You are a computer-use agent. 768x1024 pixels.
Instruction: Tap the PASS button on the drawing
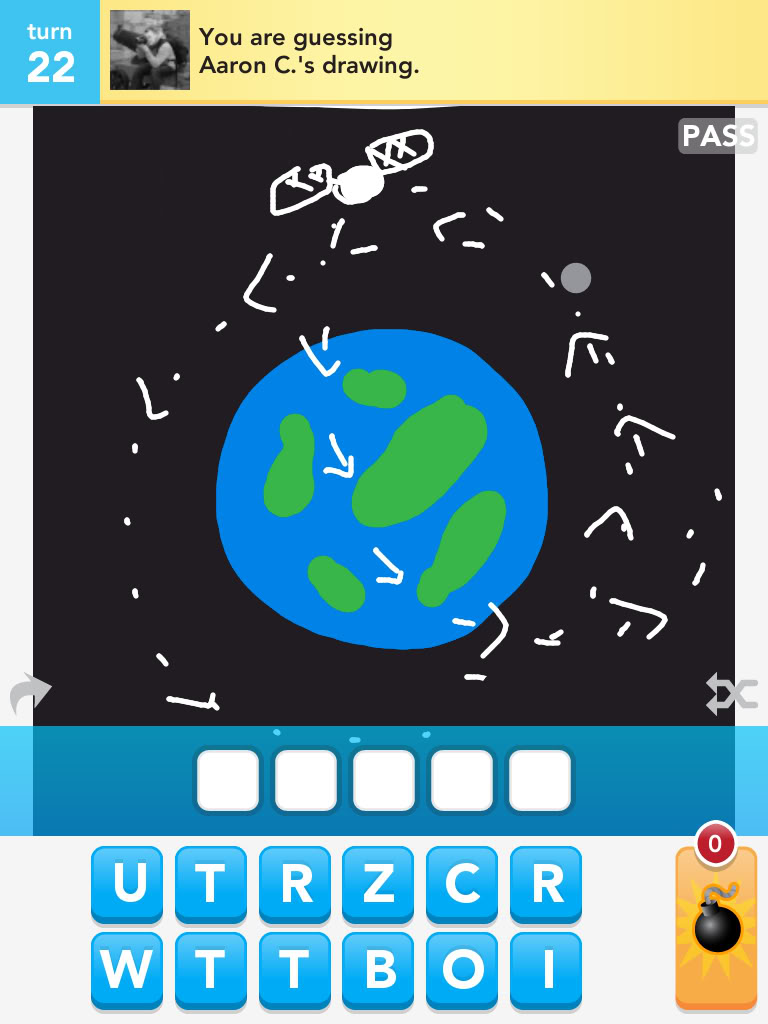point(717,136)
